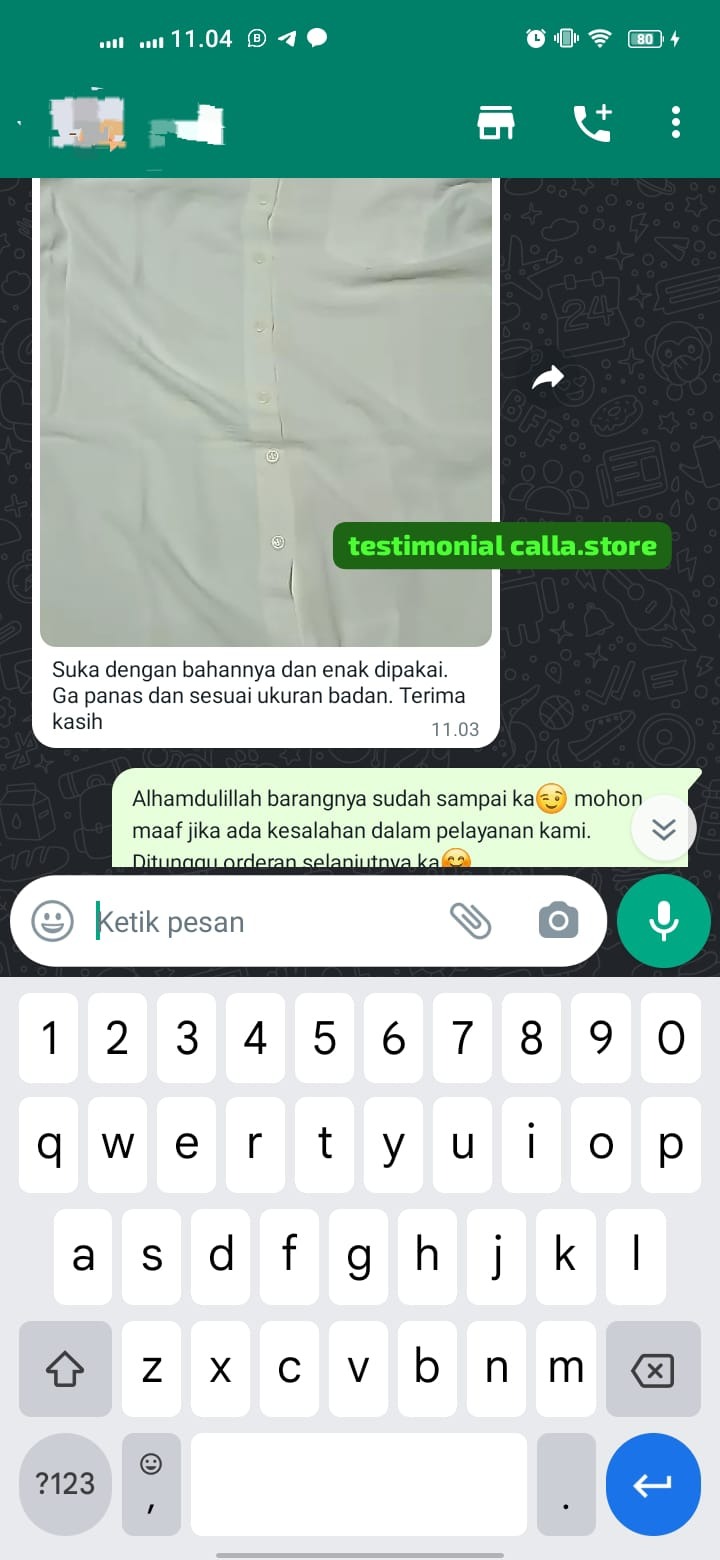Record a voice message with microphone
Image resolution: width=720 pixels, height=1560 pixels.
664,921
